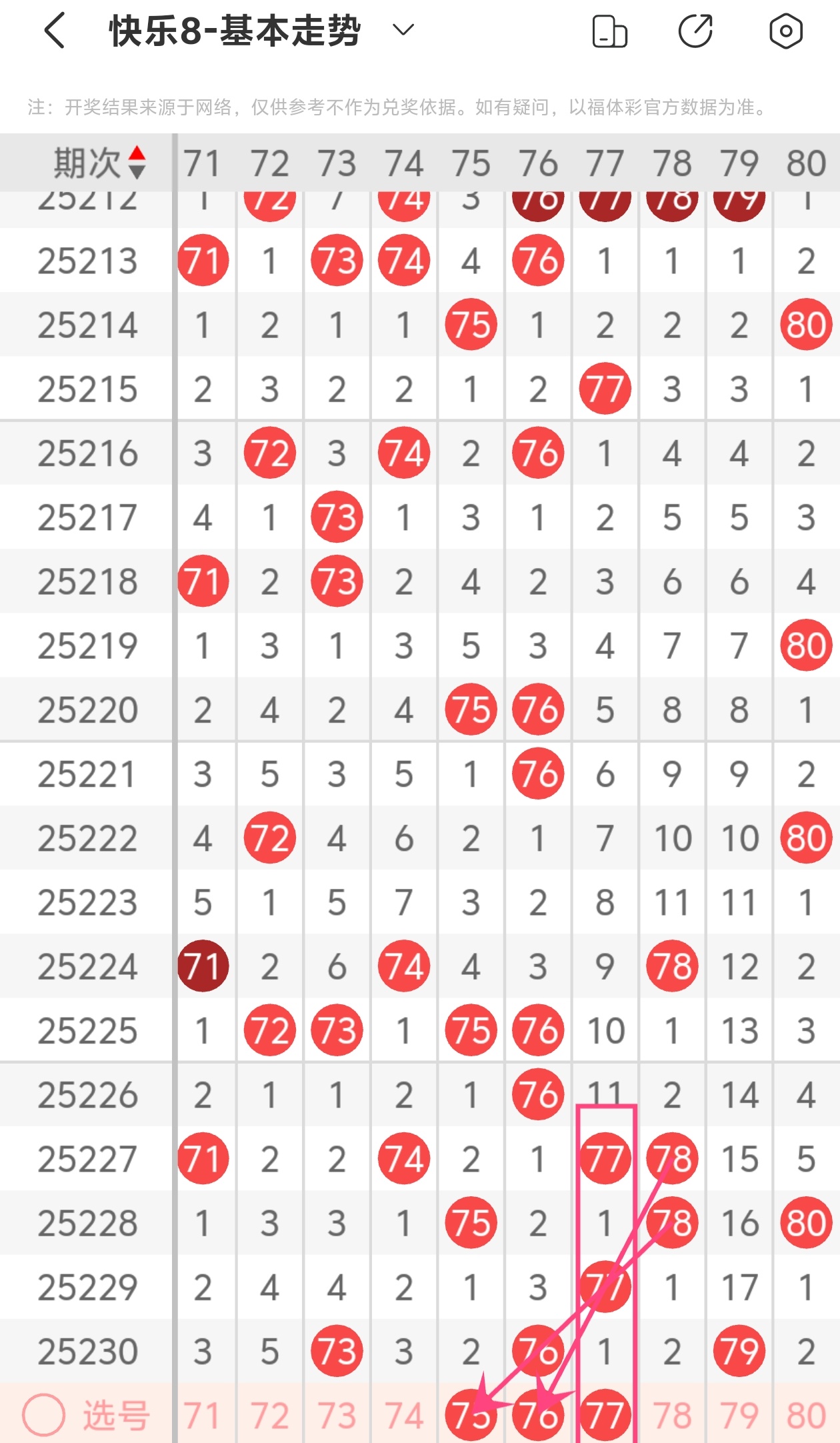This screenshot has width=840, height=1443.
Task: Select number 78 in the 选号 row
Action: [x=672, y=1415]
